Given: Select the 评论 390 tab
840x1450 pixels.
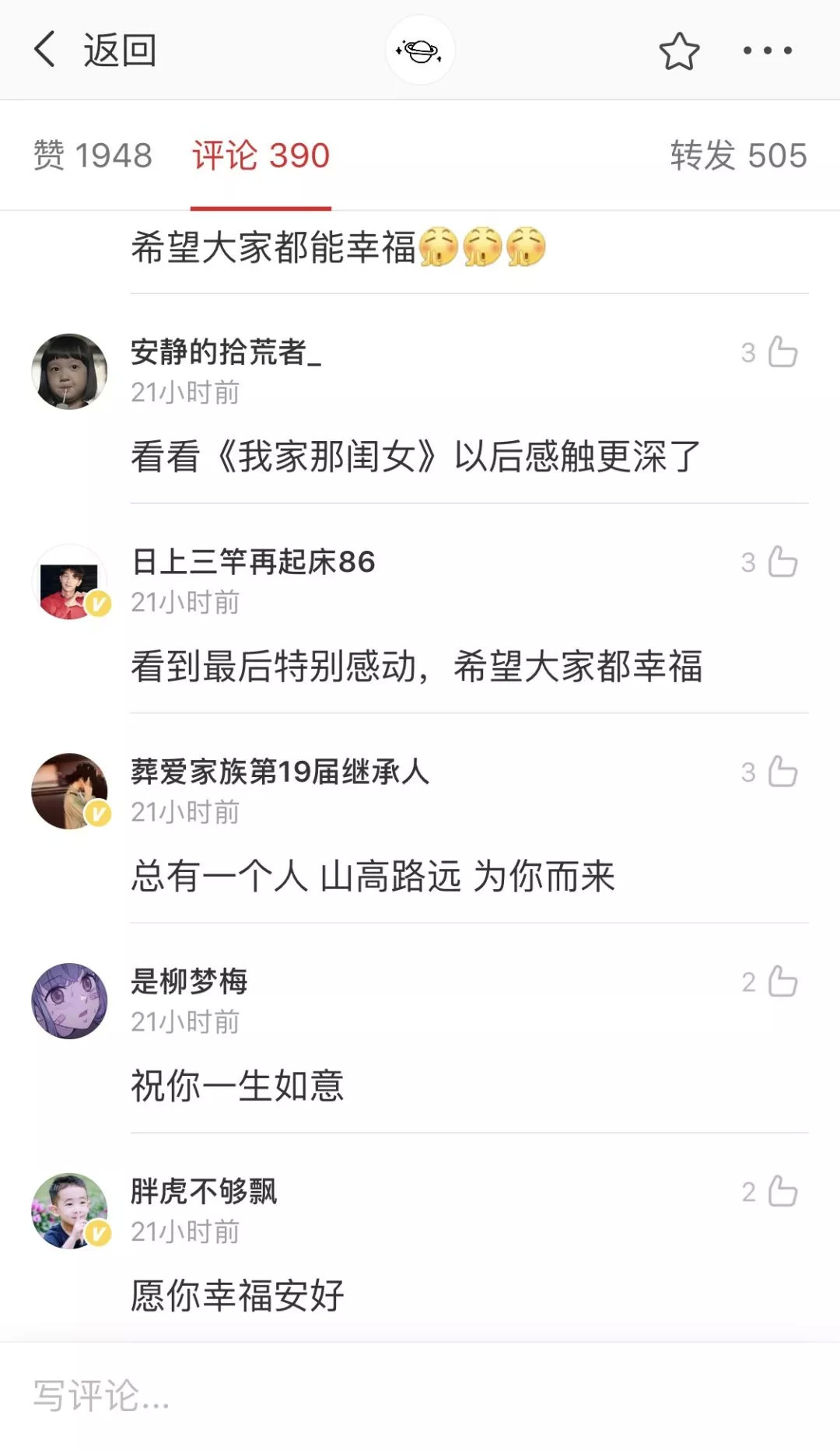Looking at the screenshot, I should pos(261,156).
